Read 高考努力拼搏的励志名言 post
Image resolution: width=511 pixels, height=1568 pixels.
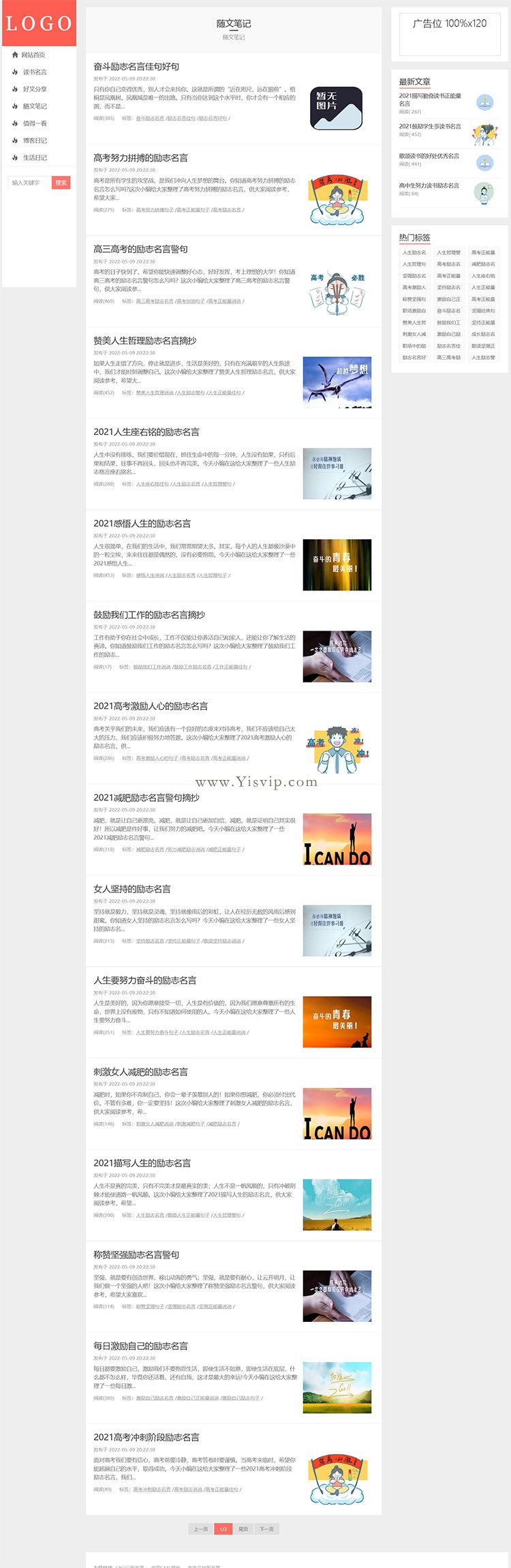pos(140,158)
